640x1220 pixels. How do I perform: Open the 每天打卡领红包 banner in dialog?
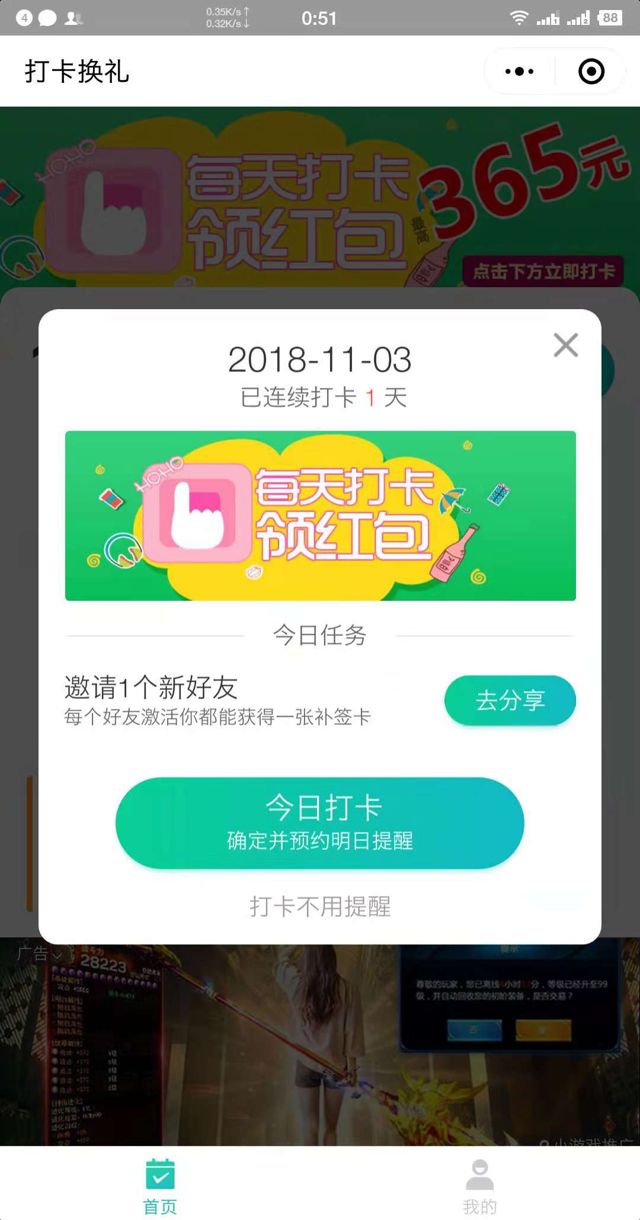coord(320,516)
